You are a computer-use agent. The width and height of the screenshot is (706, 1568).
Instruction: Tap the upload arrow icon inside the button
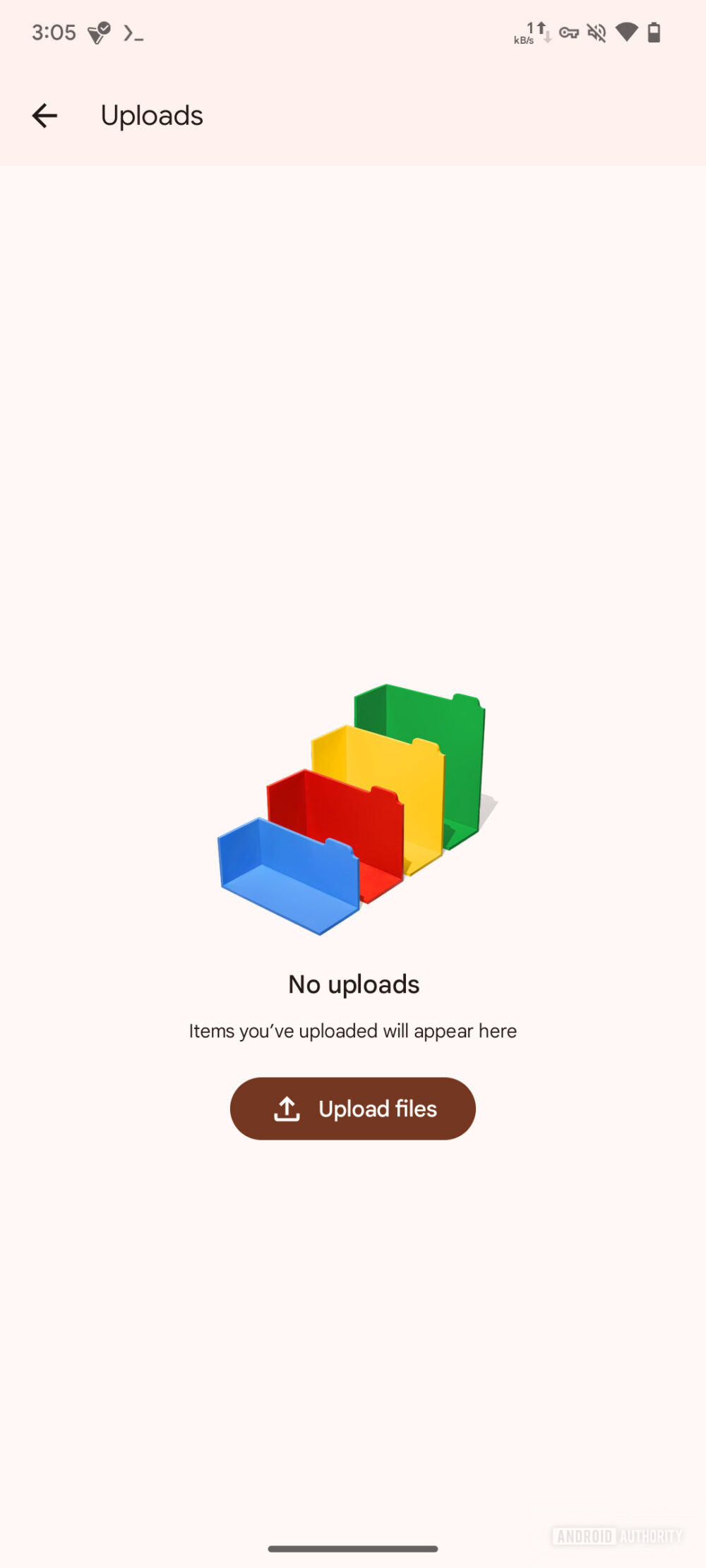pyautogui.click(x=287, y=1109)
